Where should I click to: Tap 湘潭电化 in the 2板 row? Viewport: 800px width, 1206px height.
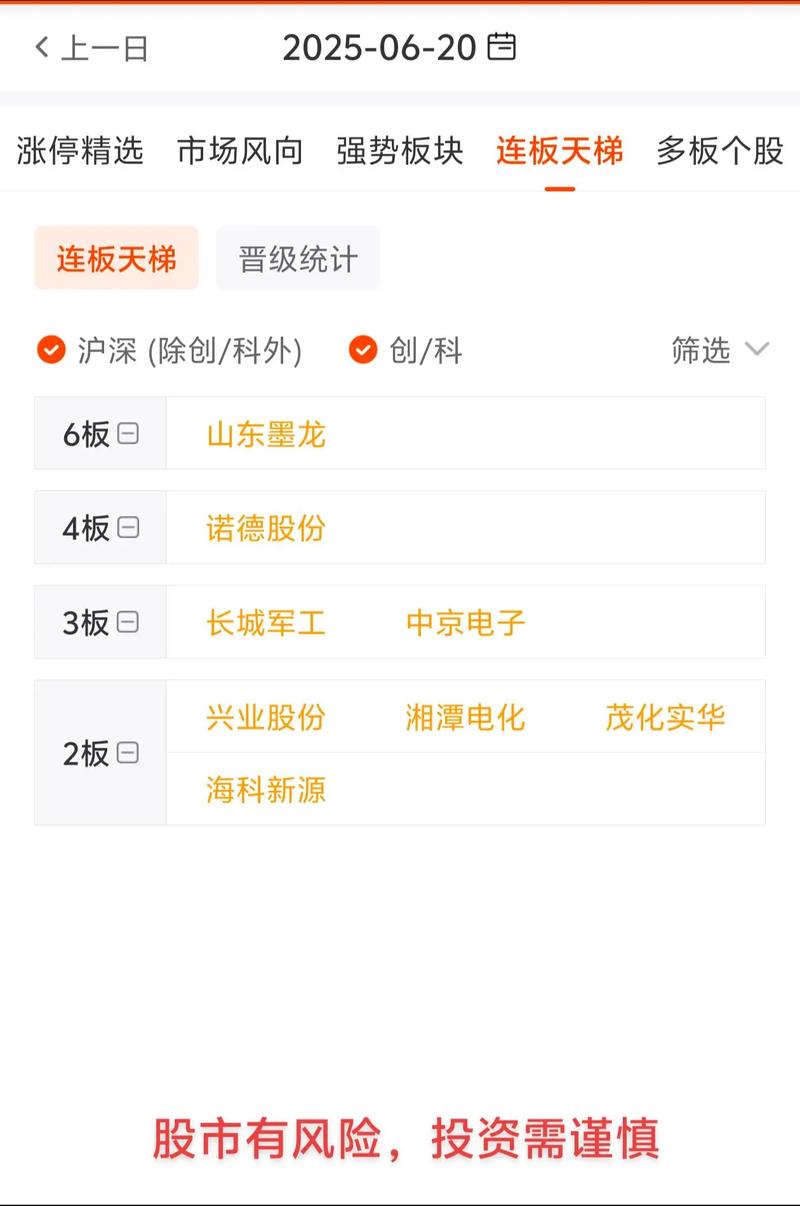[x=465, y=717]
